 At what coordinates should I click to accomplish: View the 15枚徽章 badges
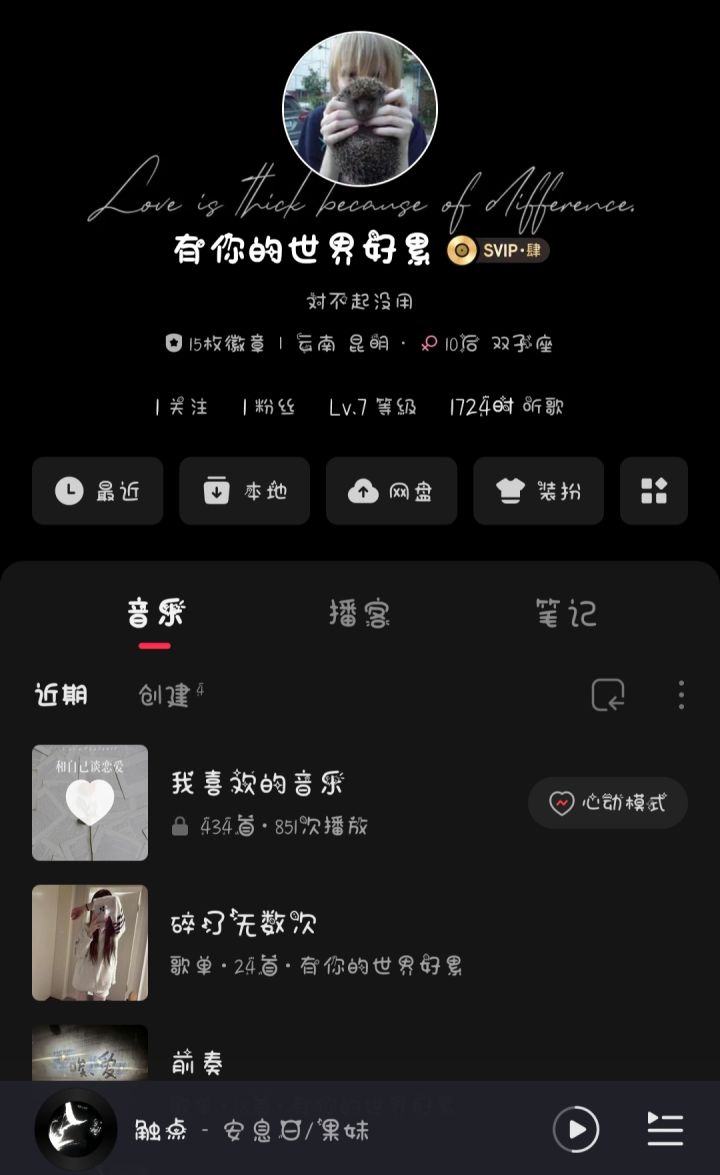point(216,344)
